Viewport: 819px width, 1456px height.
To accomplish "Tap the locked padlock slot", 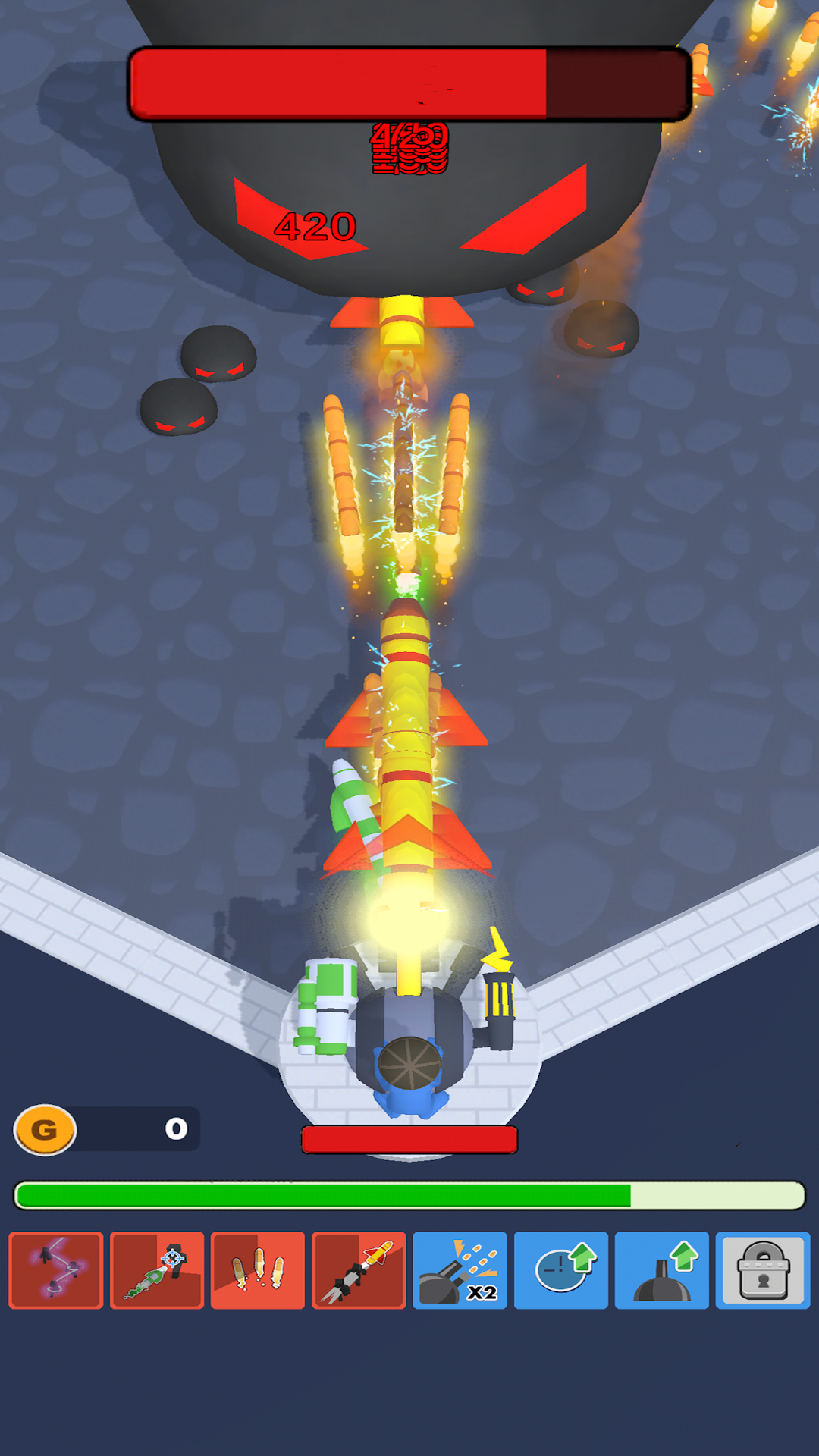I will click(x=763, y=1270).
